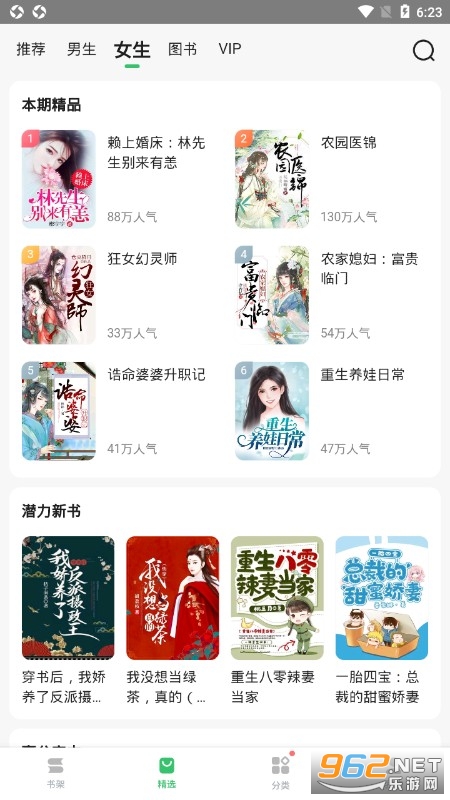Switch to the 男生 tab
The width and height of the screenshot is (450, 800).
(x=82, y=49)
